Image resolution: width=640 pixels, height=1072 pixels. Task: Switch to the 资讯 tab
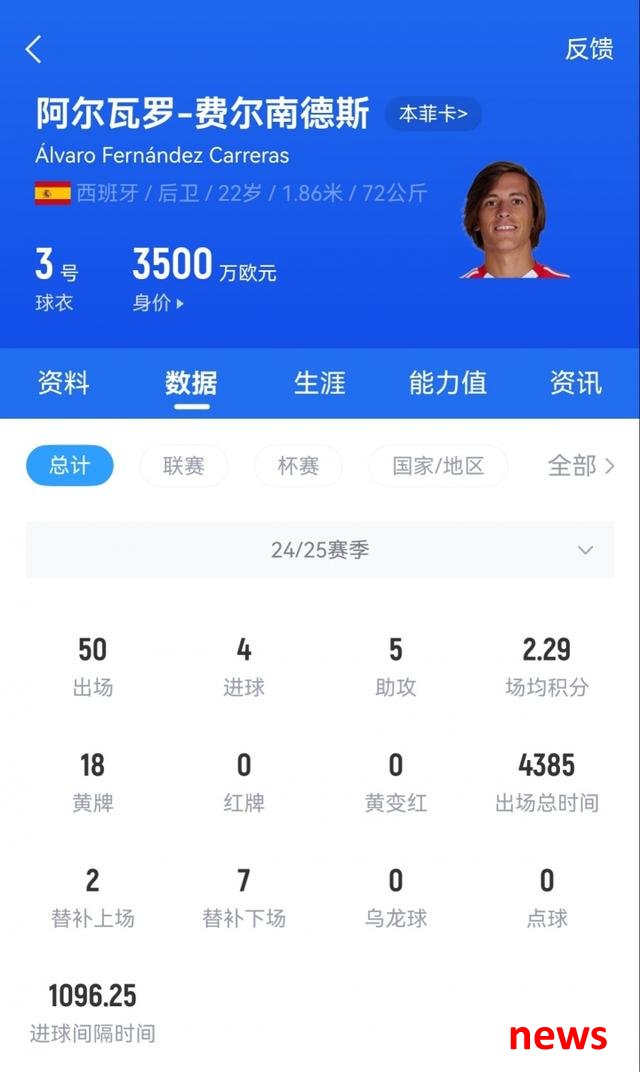[576, 383]
